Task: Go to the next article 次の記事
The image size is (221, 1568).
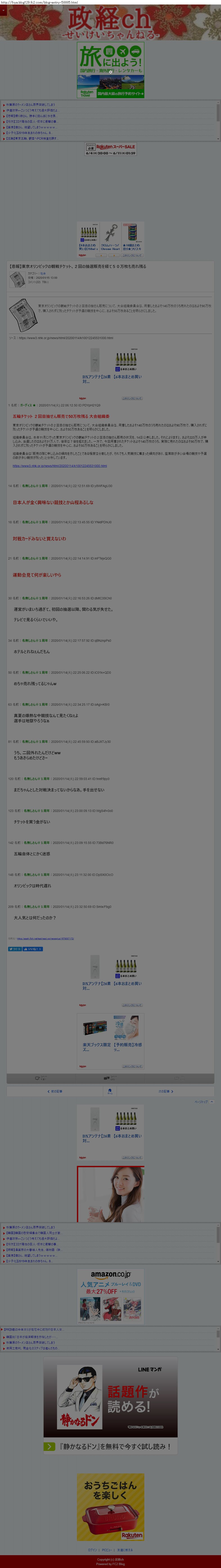Action: tap(166, 1091)
